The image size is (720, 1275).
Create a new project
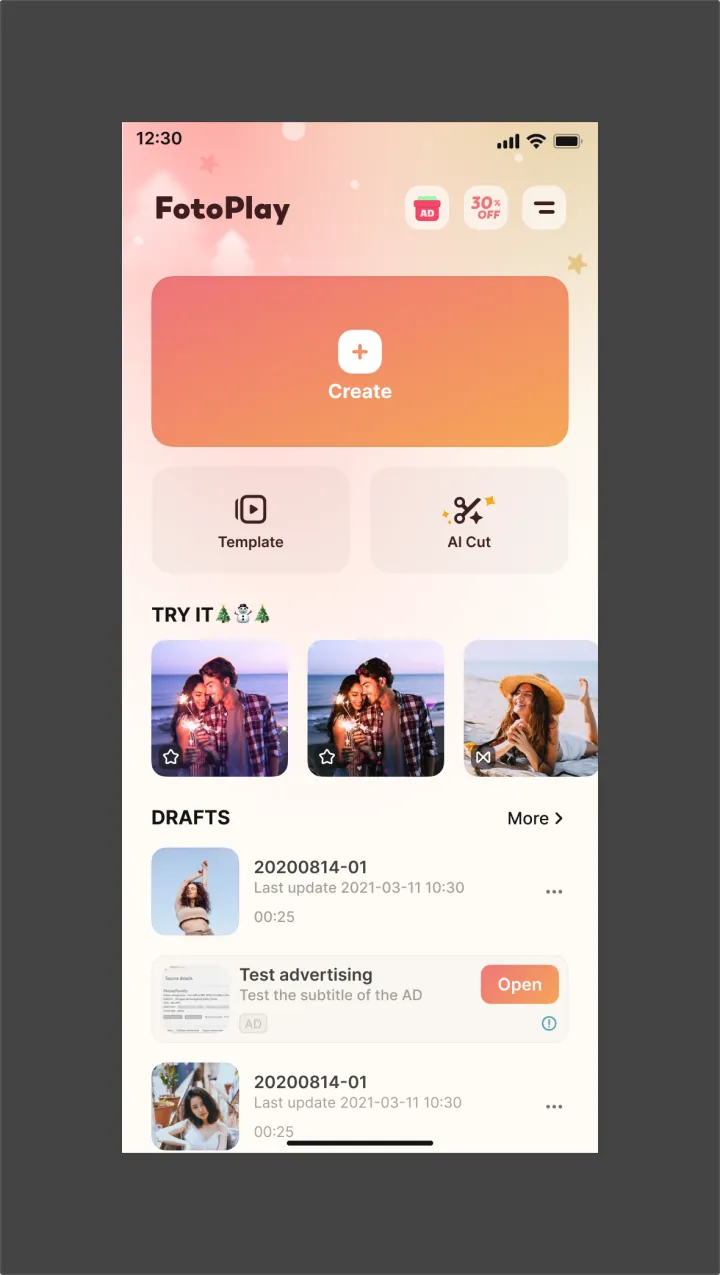360,361
